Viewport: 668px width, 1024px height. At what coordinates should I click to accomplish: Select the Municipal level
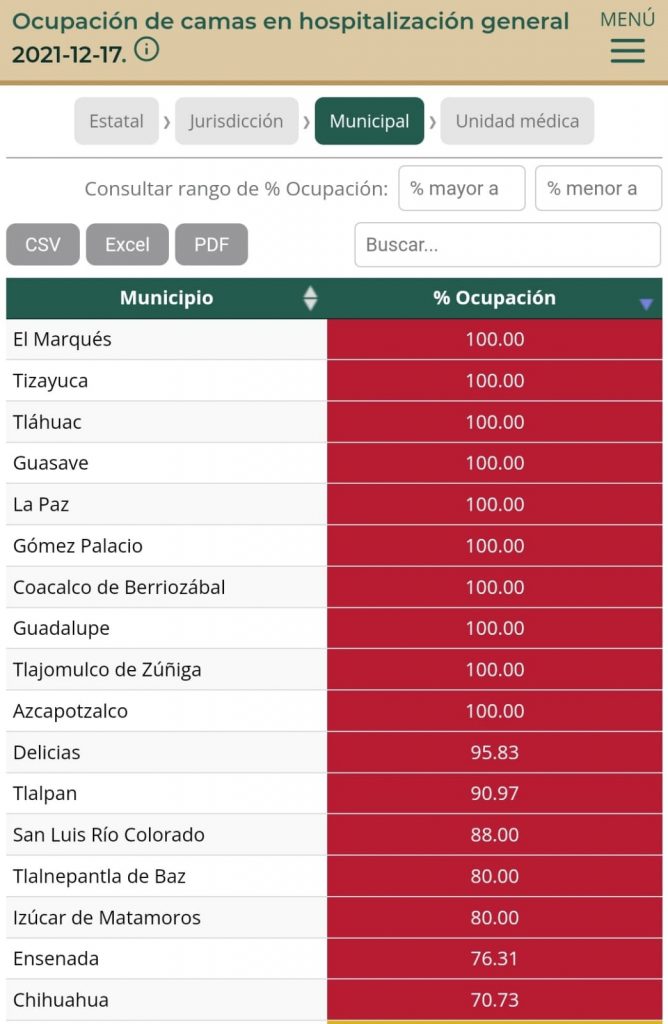point(369,121)
